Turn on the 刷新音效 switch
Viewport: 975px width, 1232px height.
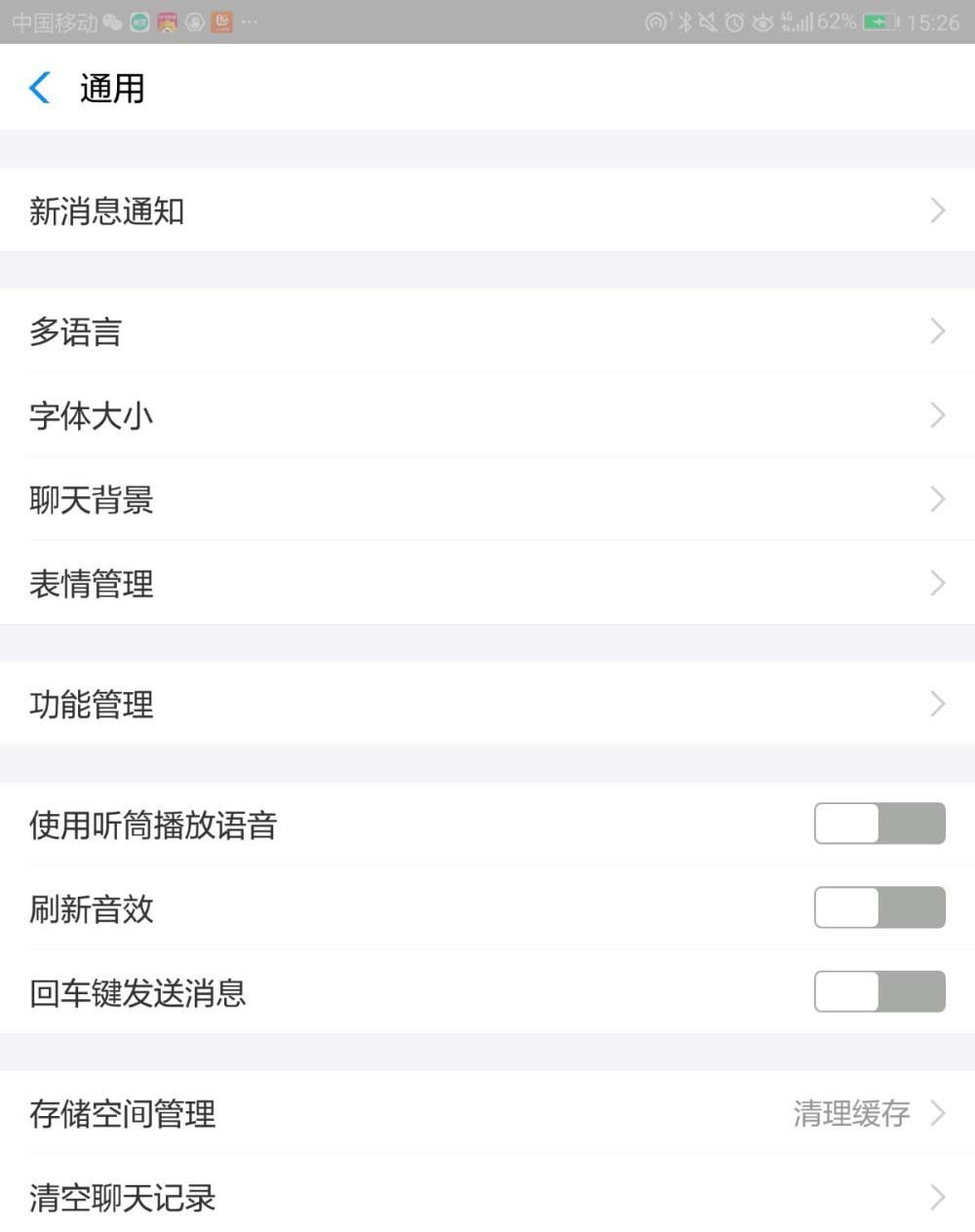pyautogui.click(x=878, y=907)
